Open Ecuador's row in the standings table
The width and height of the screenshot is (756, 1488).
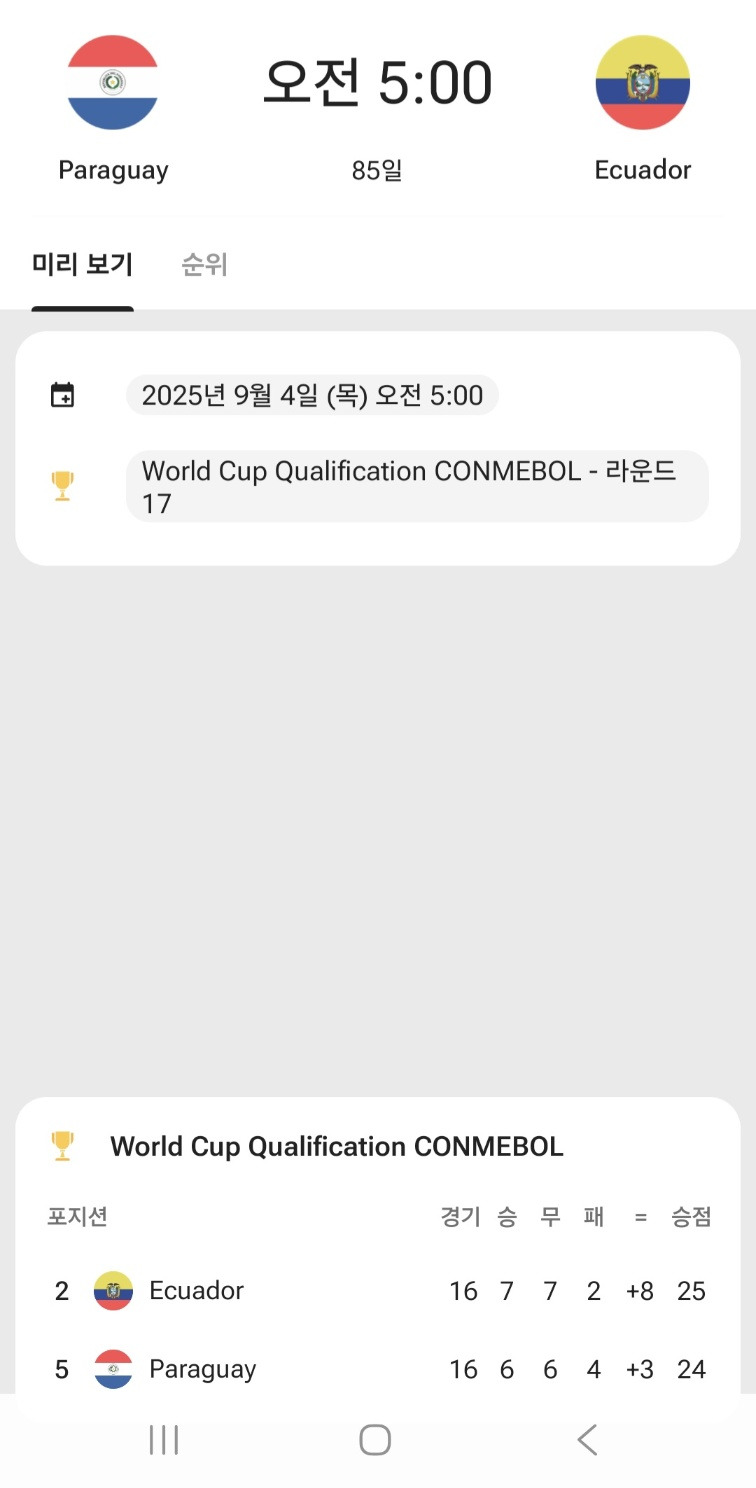[x=378, y=1291]
